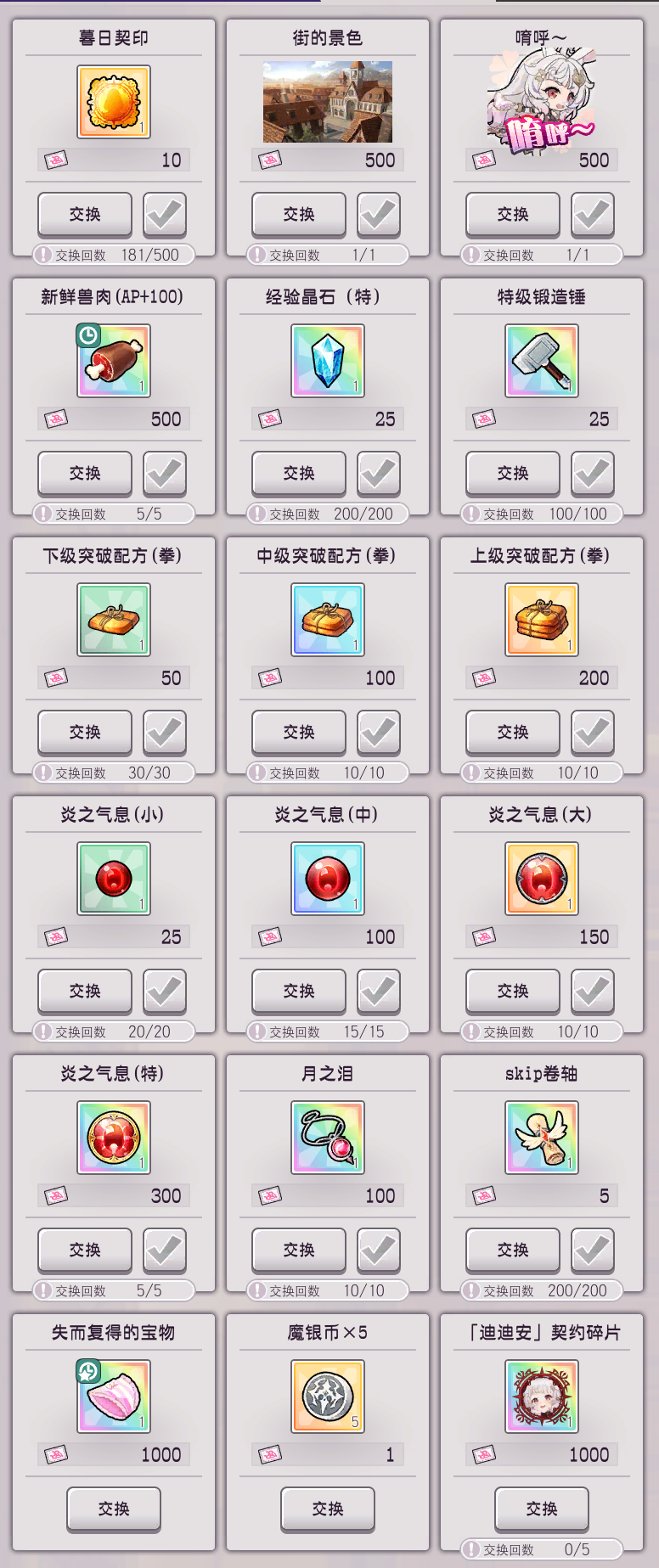Check the checkbox for 街的景色
659x1568 pixels.
[378, 214]
